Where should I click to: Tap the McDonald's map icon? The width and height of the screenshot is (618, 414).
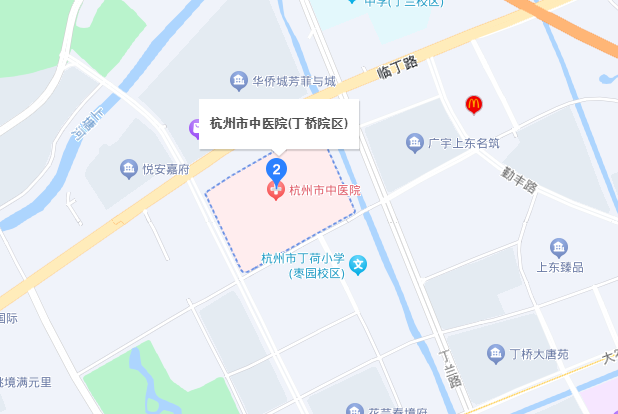[x=473, y=103]
